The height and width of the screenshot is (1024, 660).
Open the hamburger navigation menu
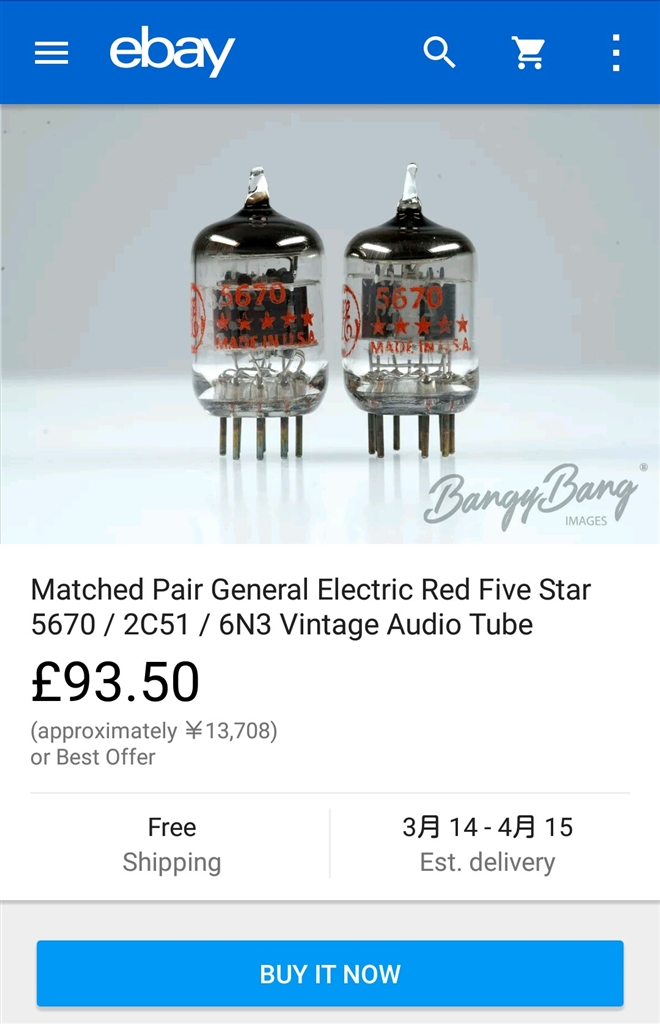52,52
